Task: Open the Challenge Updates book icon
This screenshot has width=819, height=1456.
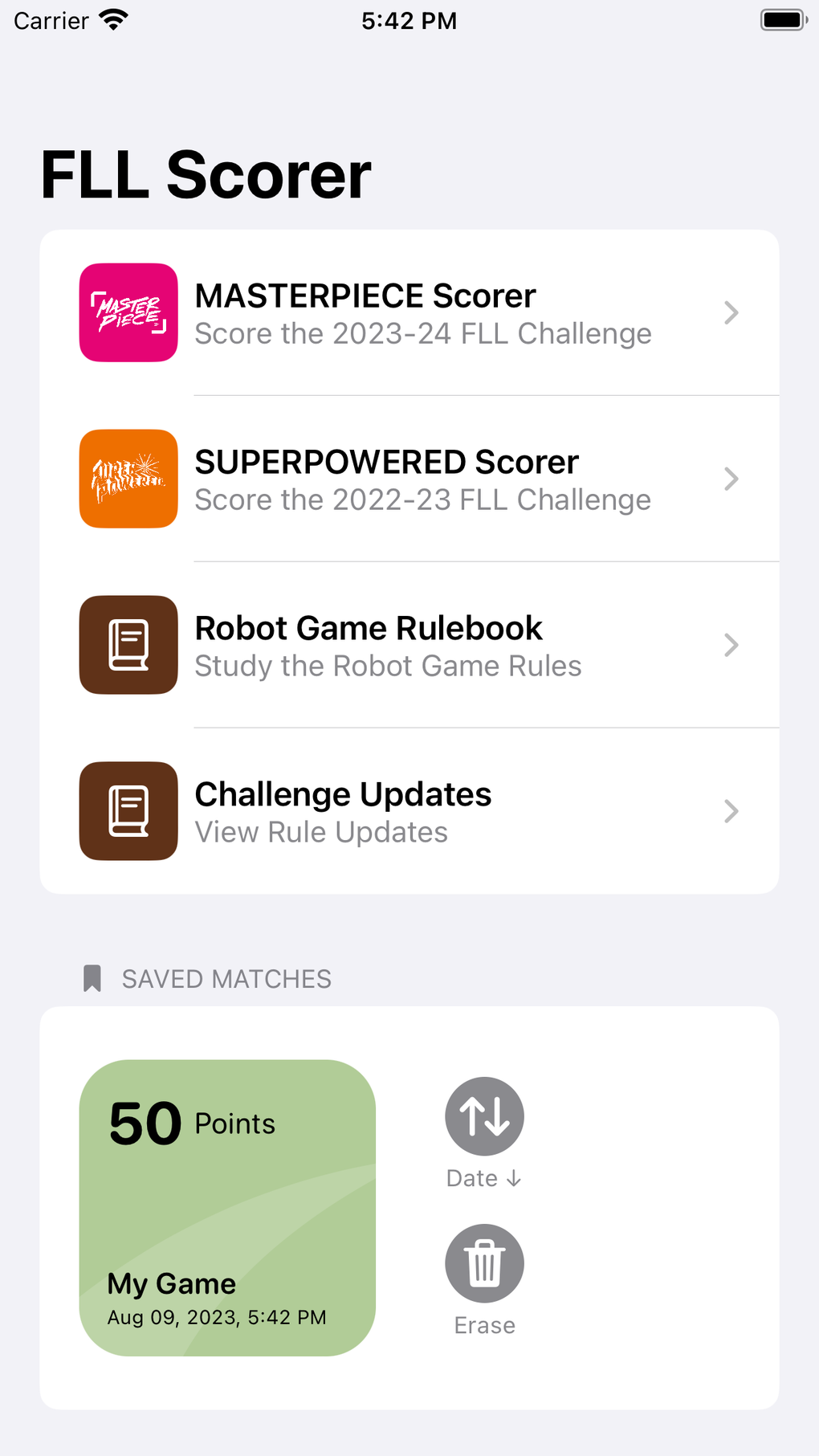Action: tap(127, 811)
